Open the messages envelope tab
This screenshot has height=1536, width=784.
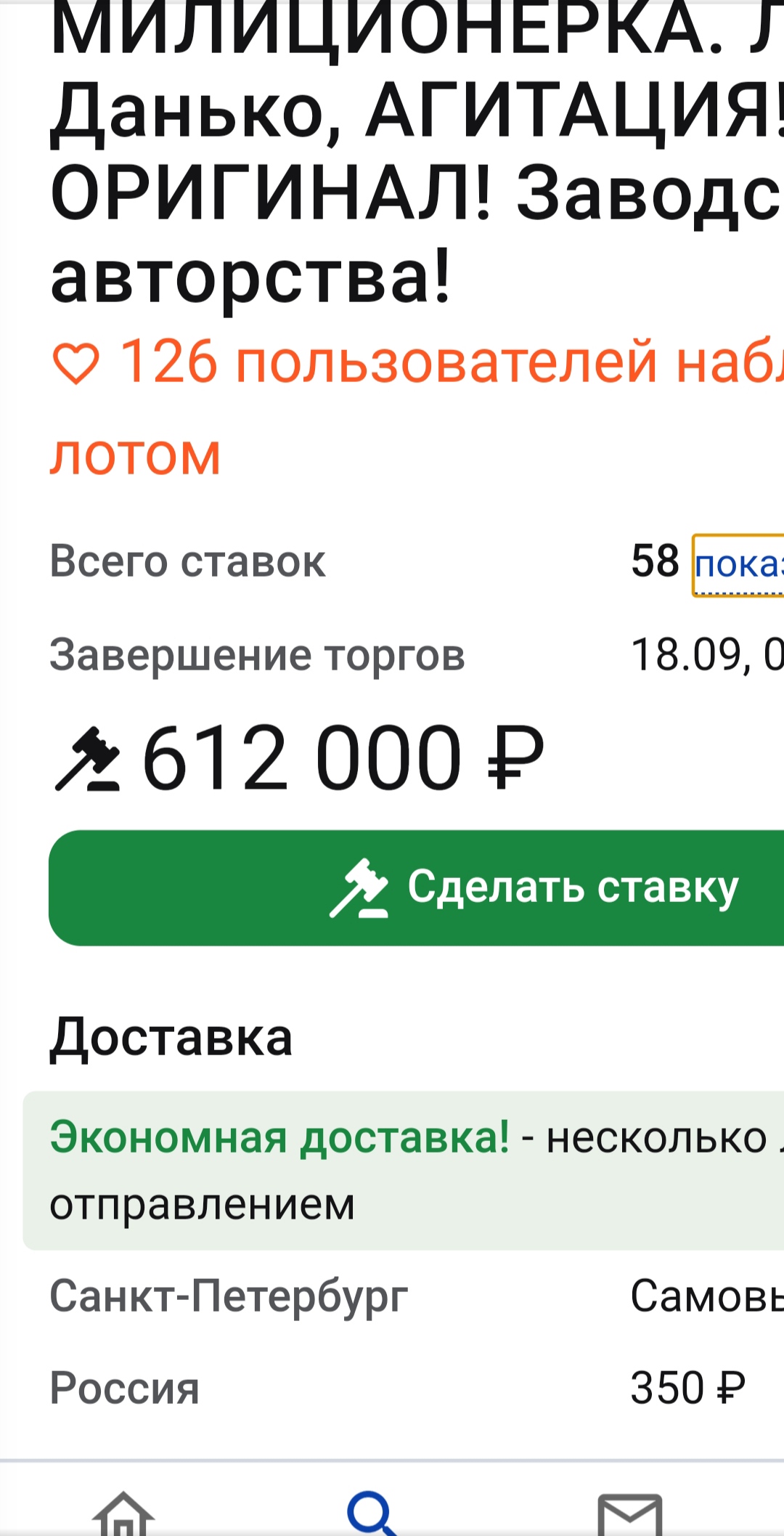tap(629, 1514)
